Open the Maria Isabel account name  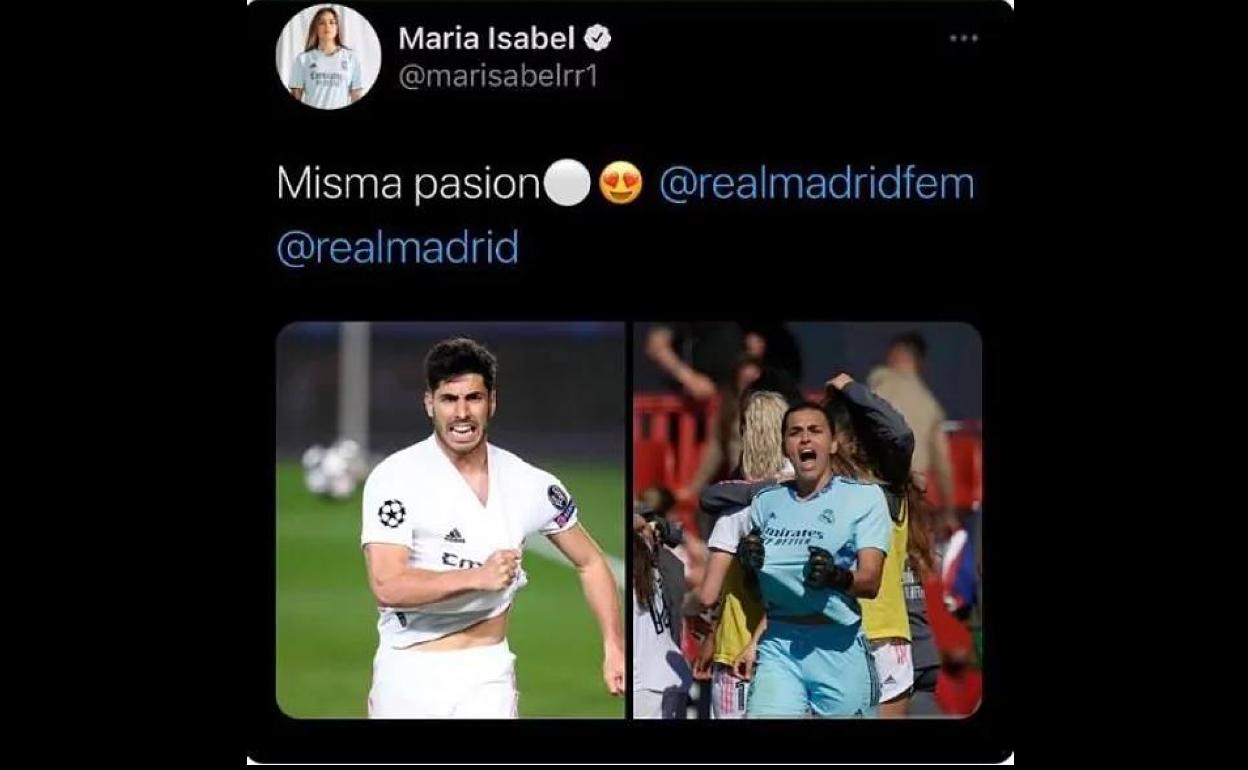(x=486, y=39)
